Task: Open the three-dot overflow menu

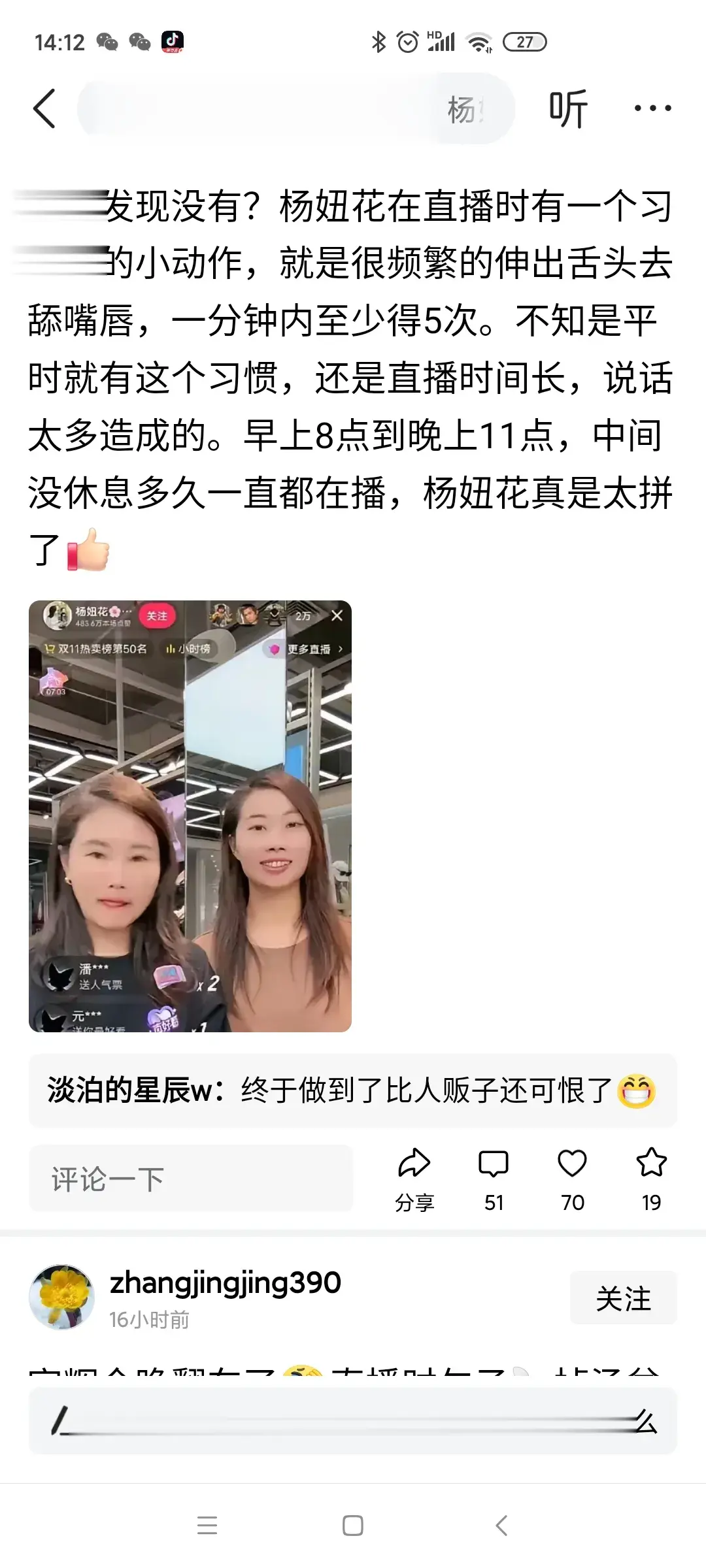Action: [652, 108]
